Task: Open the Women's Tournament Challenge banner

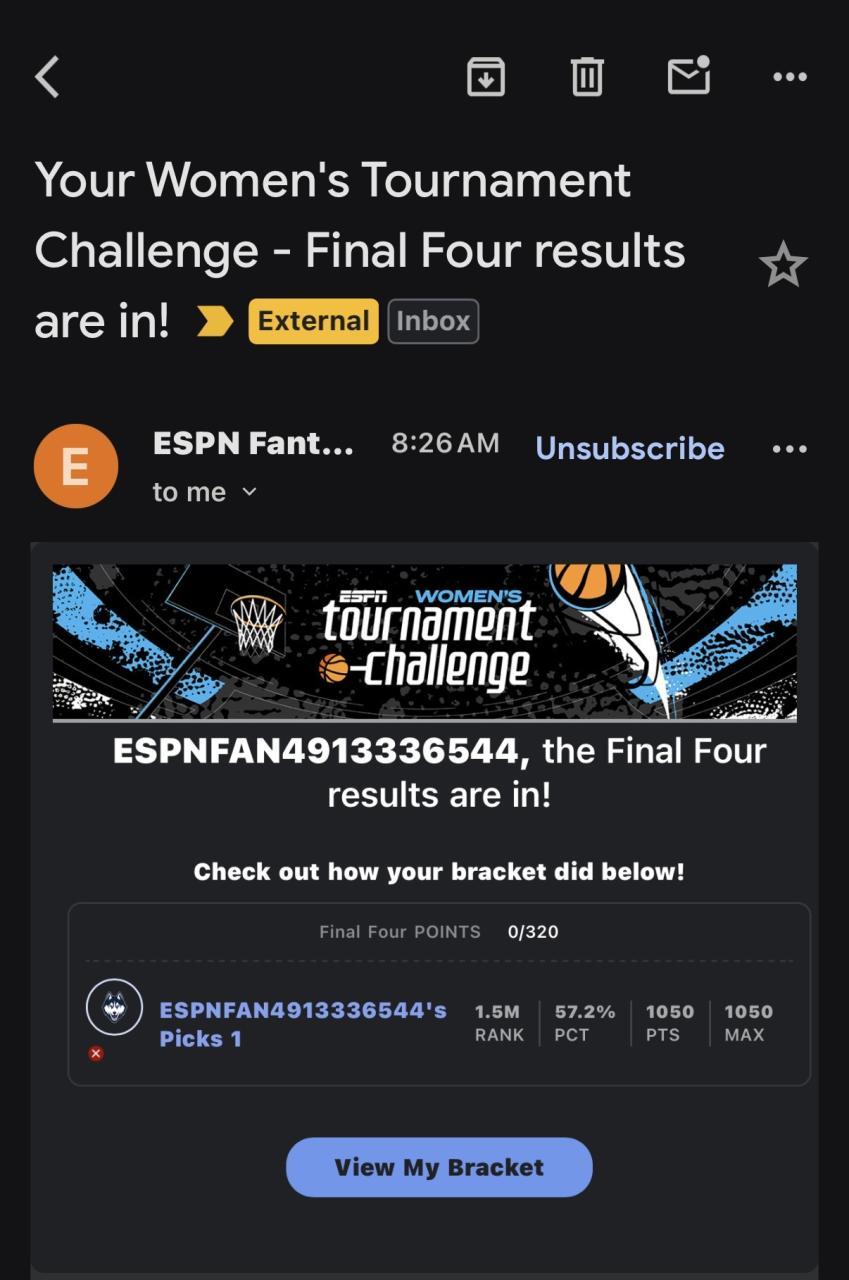Action: tap(425, 642)
